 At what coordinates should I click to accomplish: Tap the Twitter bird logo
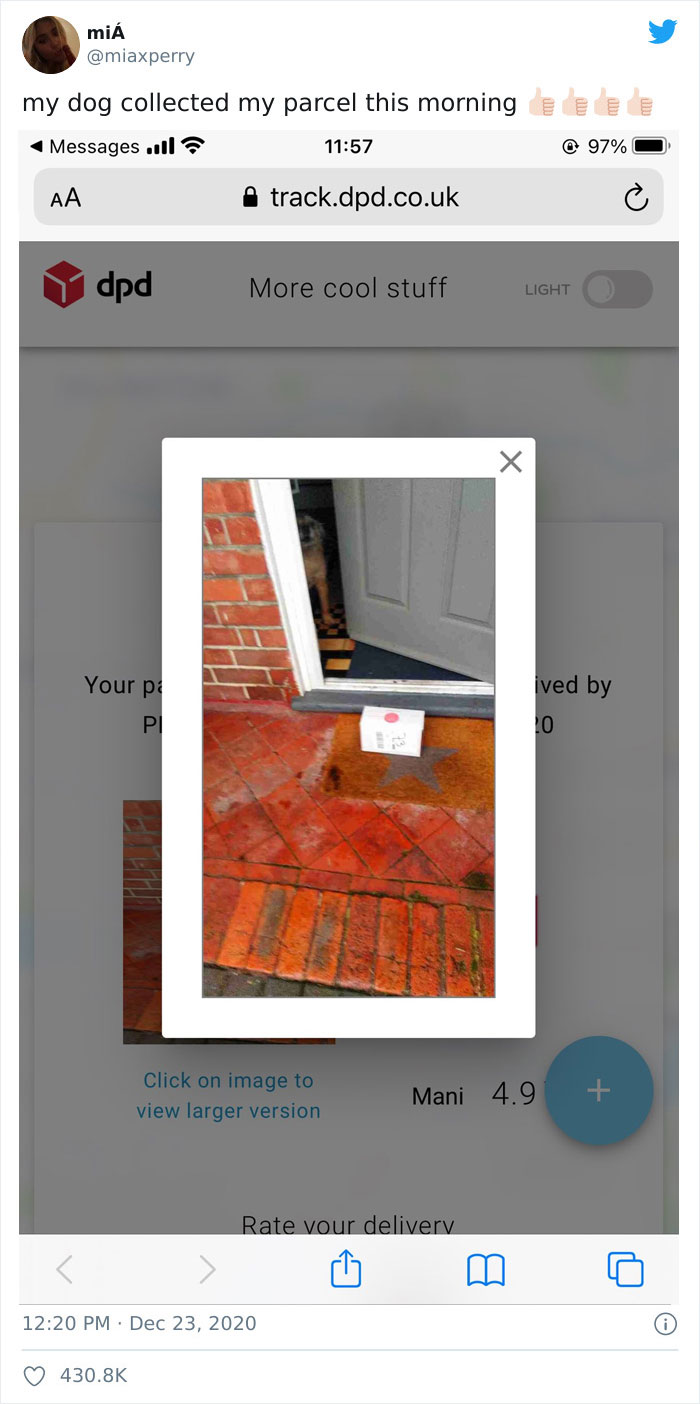tap(662, 32)
